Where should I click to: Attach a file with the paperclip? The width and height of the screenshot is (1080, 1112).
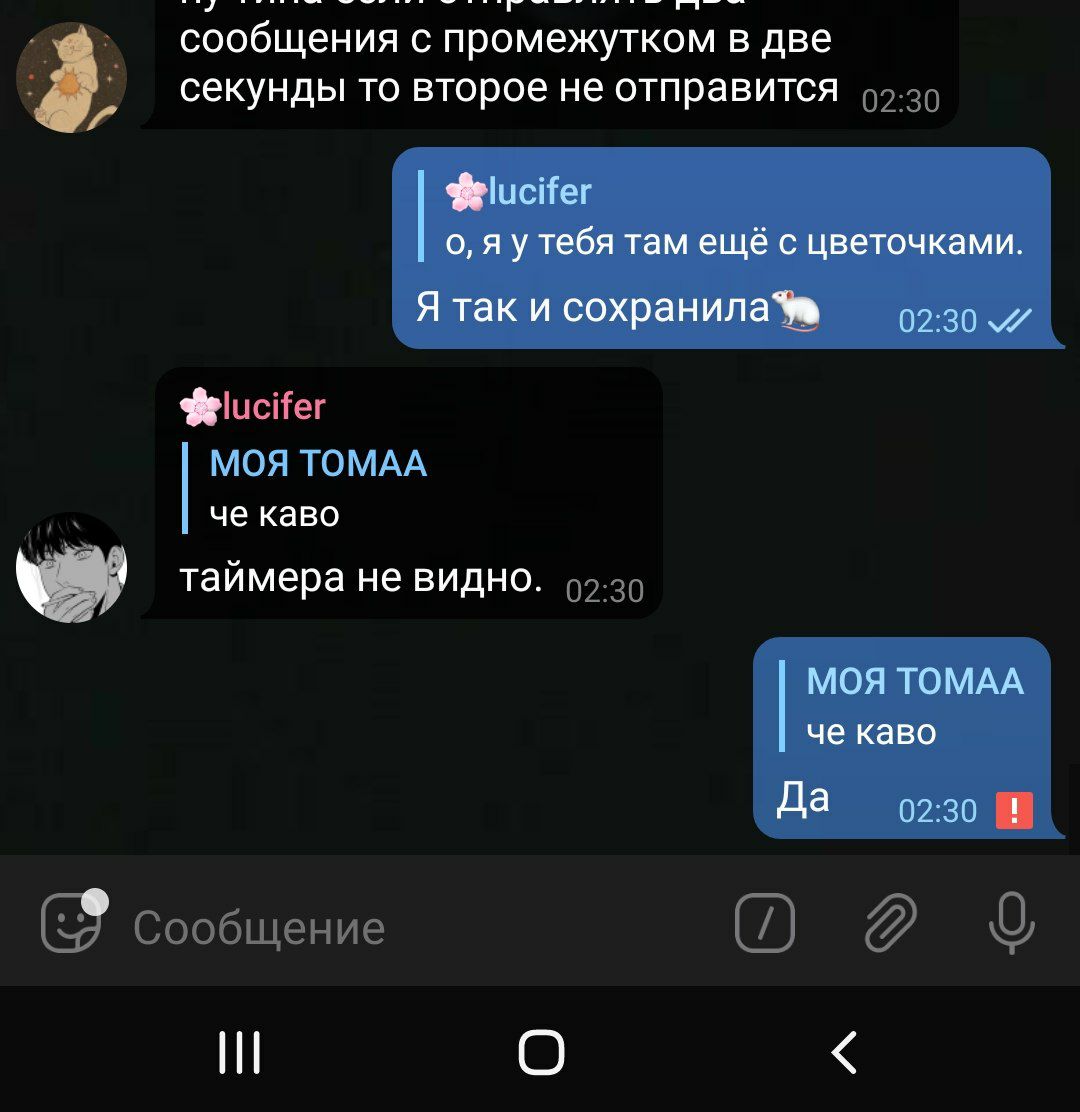pyautogui.click(x=890, y=922)
